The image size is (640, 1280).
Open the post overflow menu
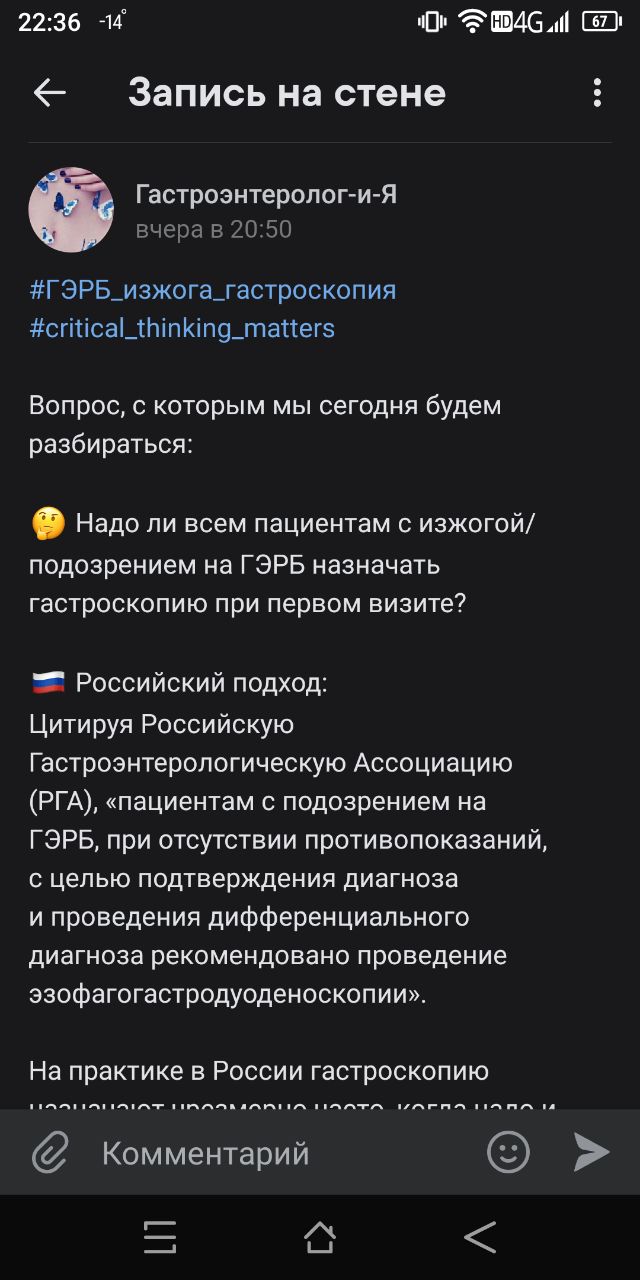click(597, 93)
